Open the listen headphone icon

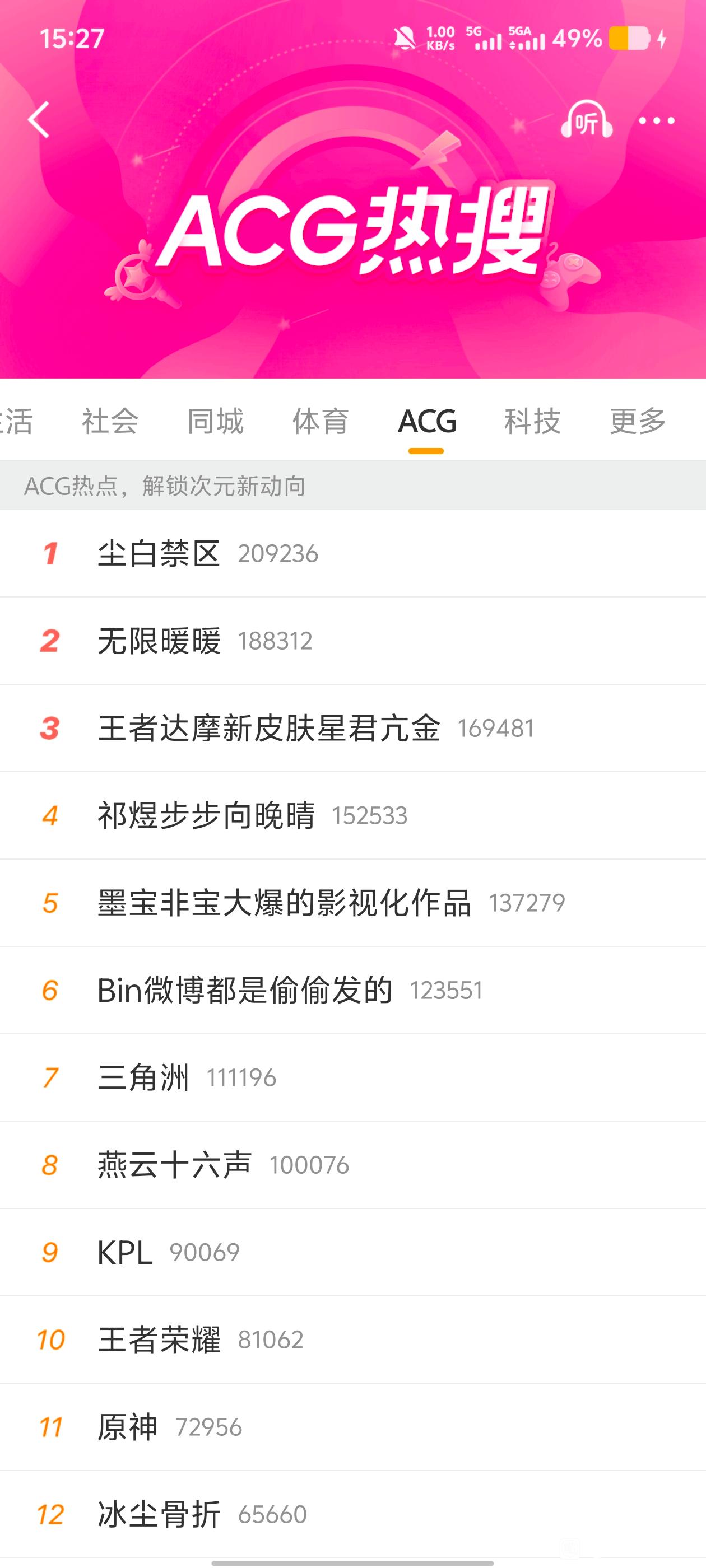586,120
